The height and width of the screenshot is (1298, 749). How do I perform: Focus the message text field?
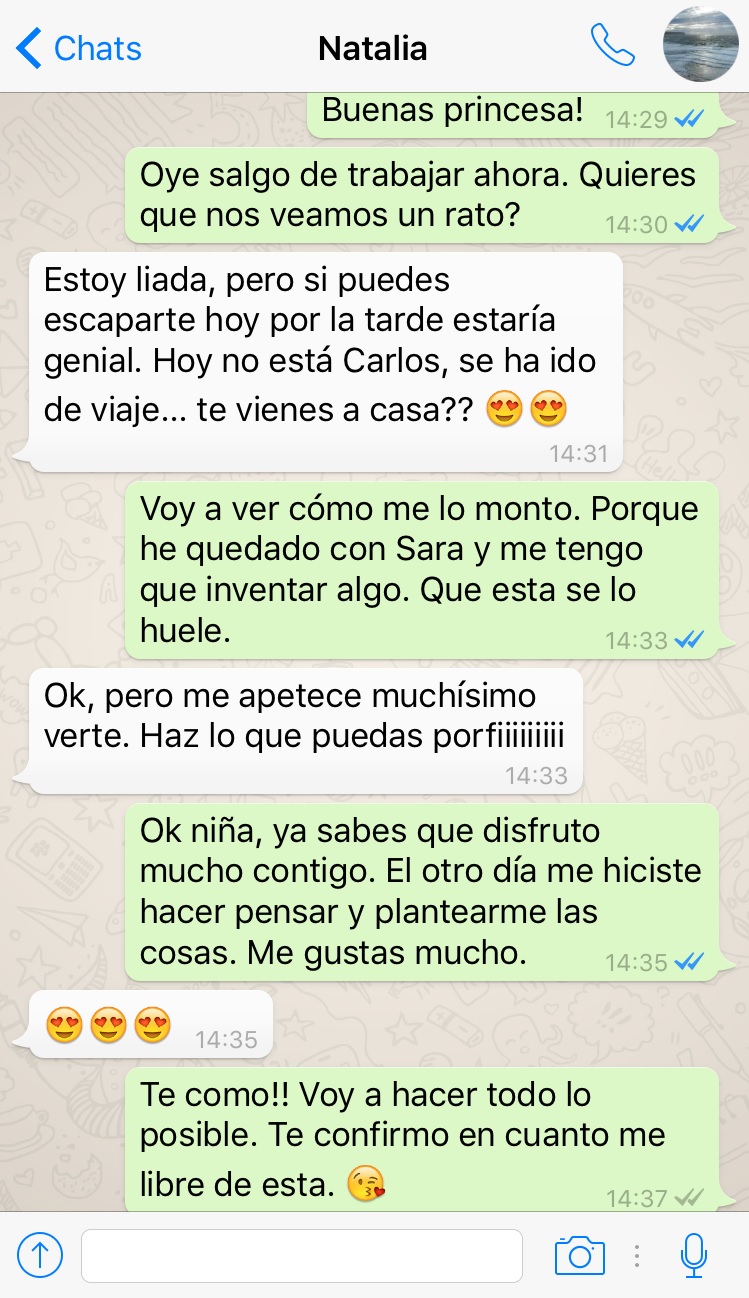point(301,1255)
